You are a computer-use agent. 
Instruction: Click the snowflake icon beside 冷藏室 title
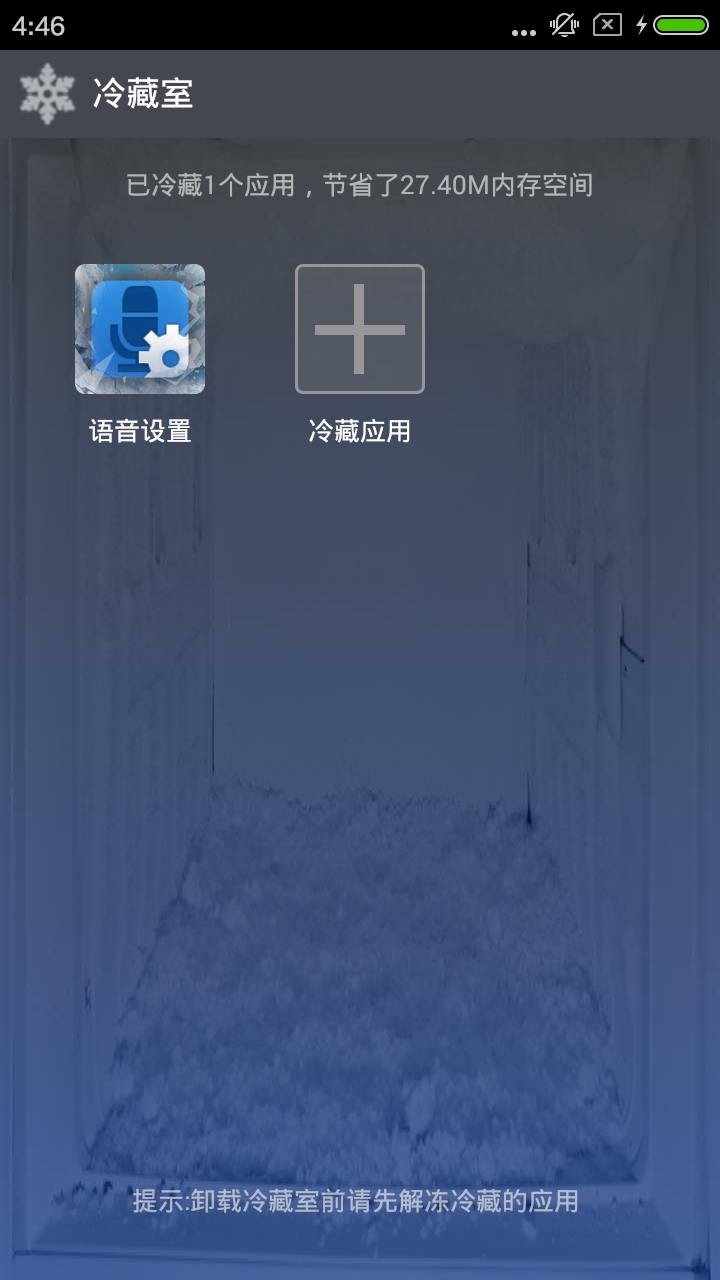[x=46, y=92]
